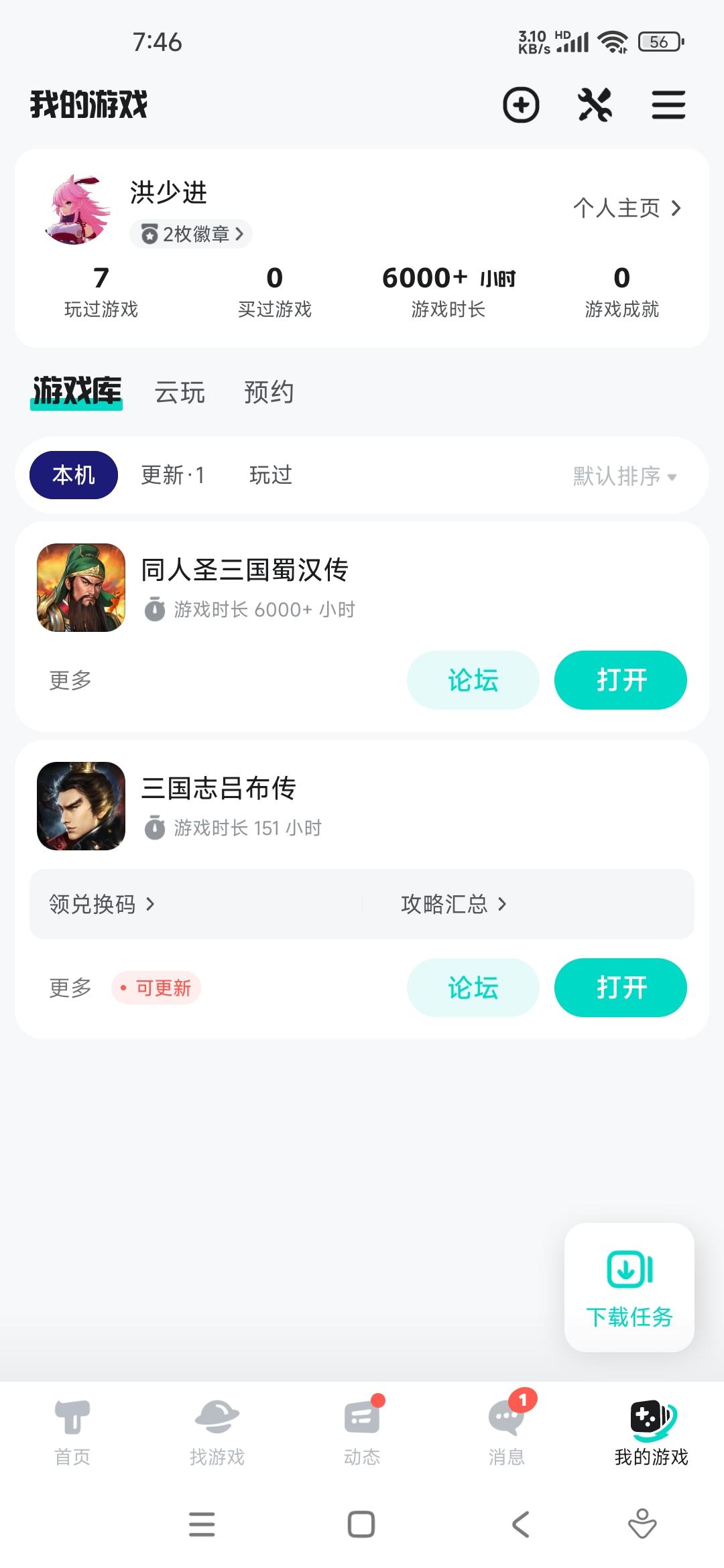724x1568 pixels.
Task: Open the hamburger menu at top right
Action: tap(668, 105)
